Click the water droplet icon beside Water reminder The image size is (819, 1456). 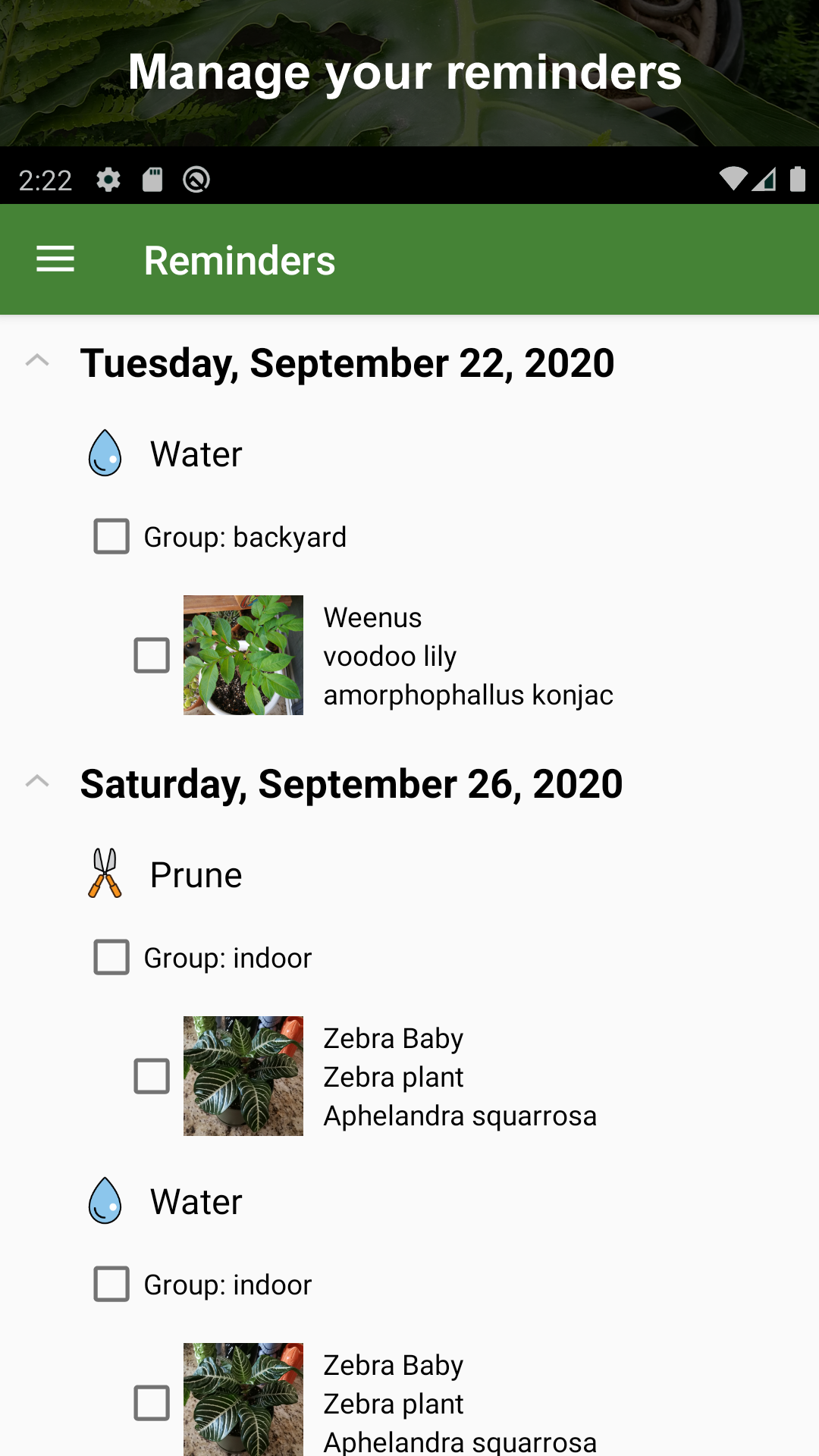coord(105,453)
